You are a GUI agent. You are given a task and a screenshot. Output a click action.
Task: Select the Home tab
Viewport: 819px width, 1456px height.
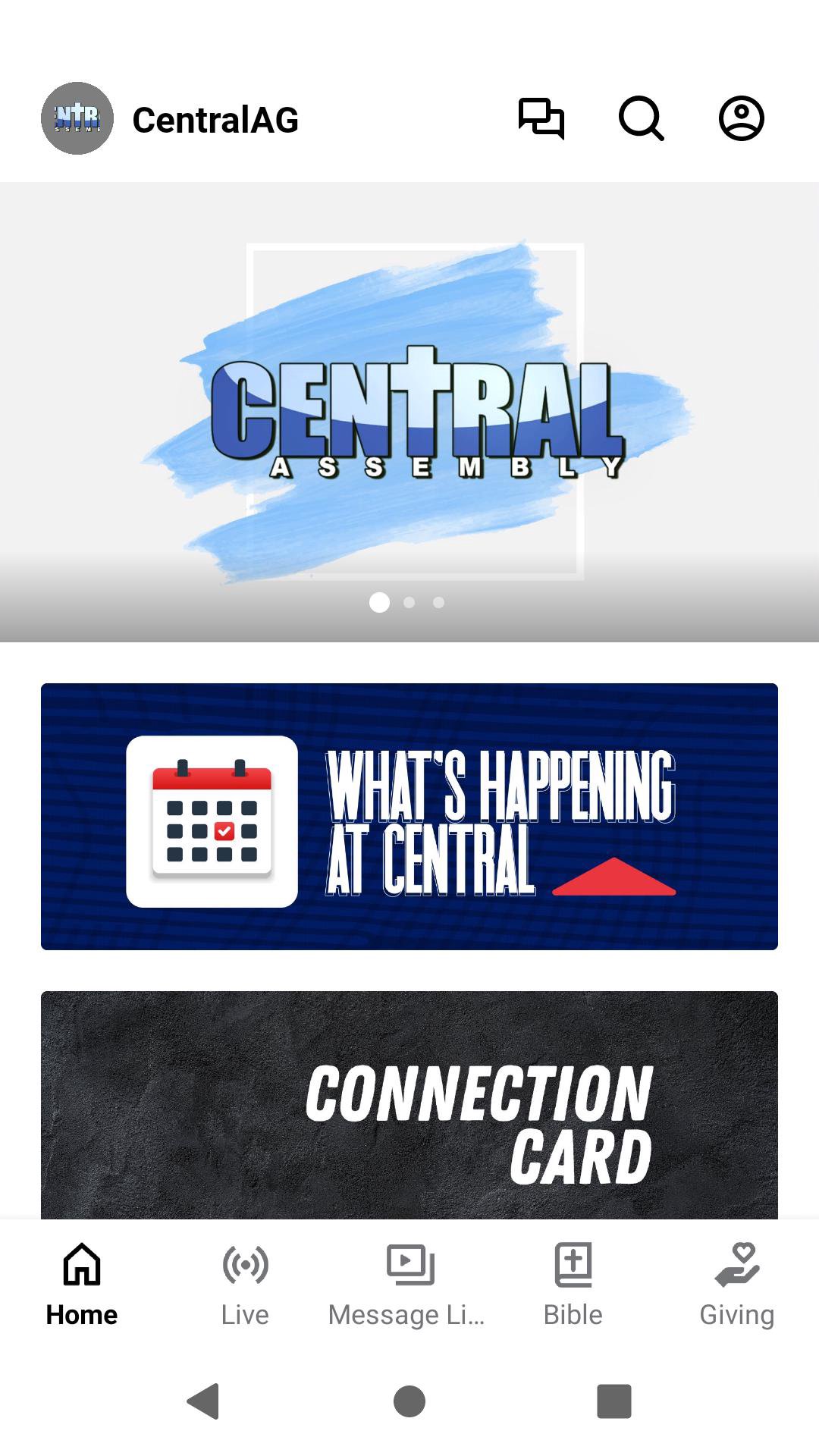(x=82, y=1282)
